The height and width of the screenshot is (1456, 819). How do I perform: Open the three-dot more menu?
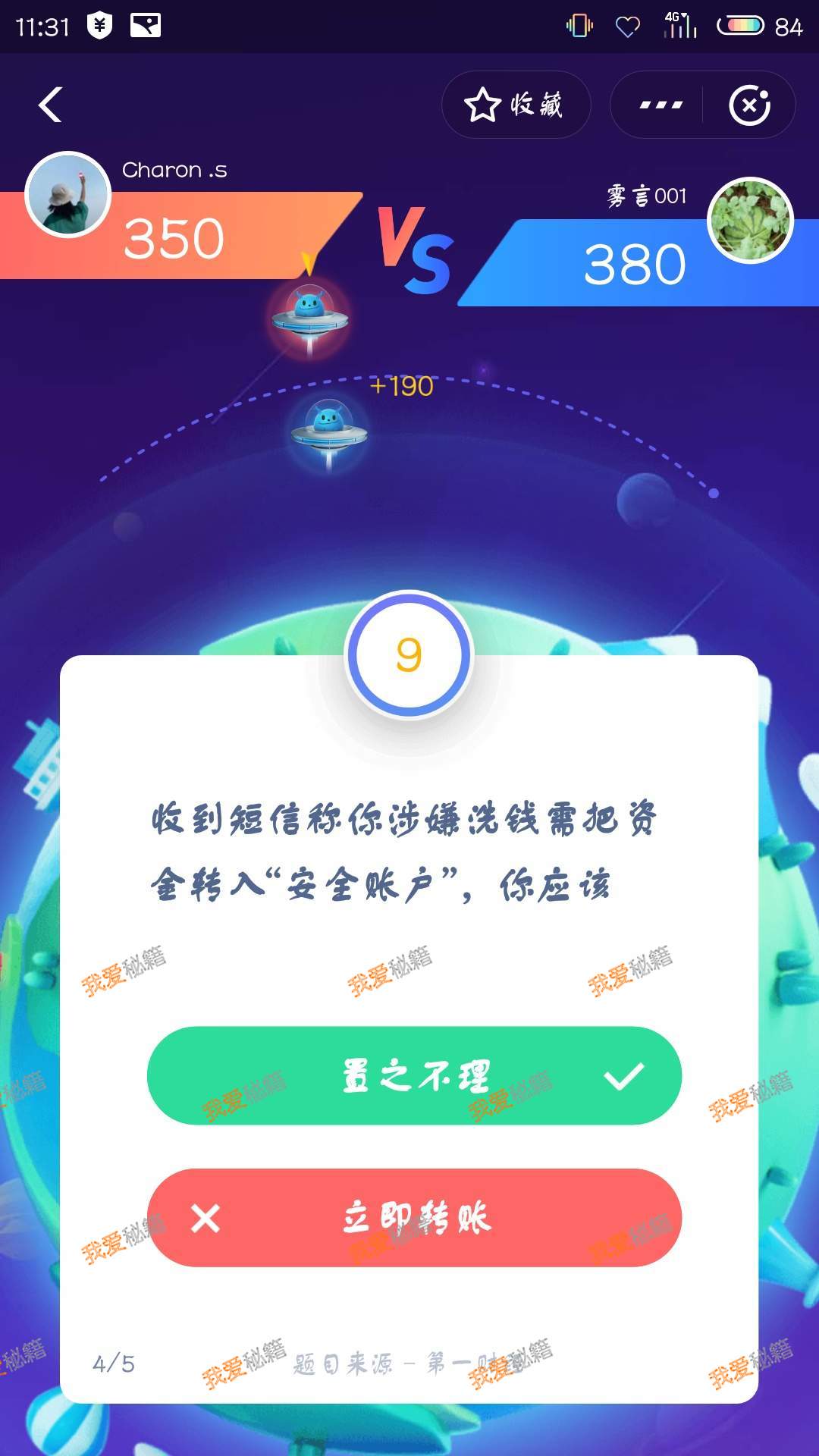click(x=661, y=105)
